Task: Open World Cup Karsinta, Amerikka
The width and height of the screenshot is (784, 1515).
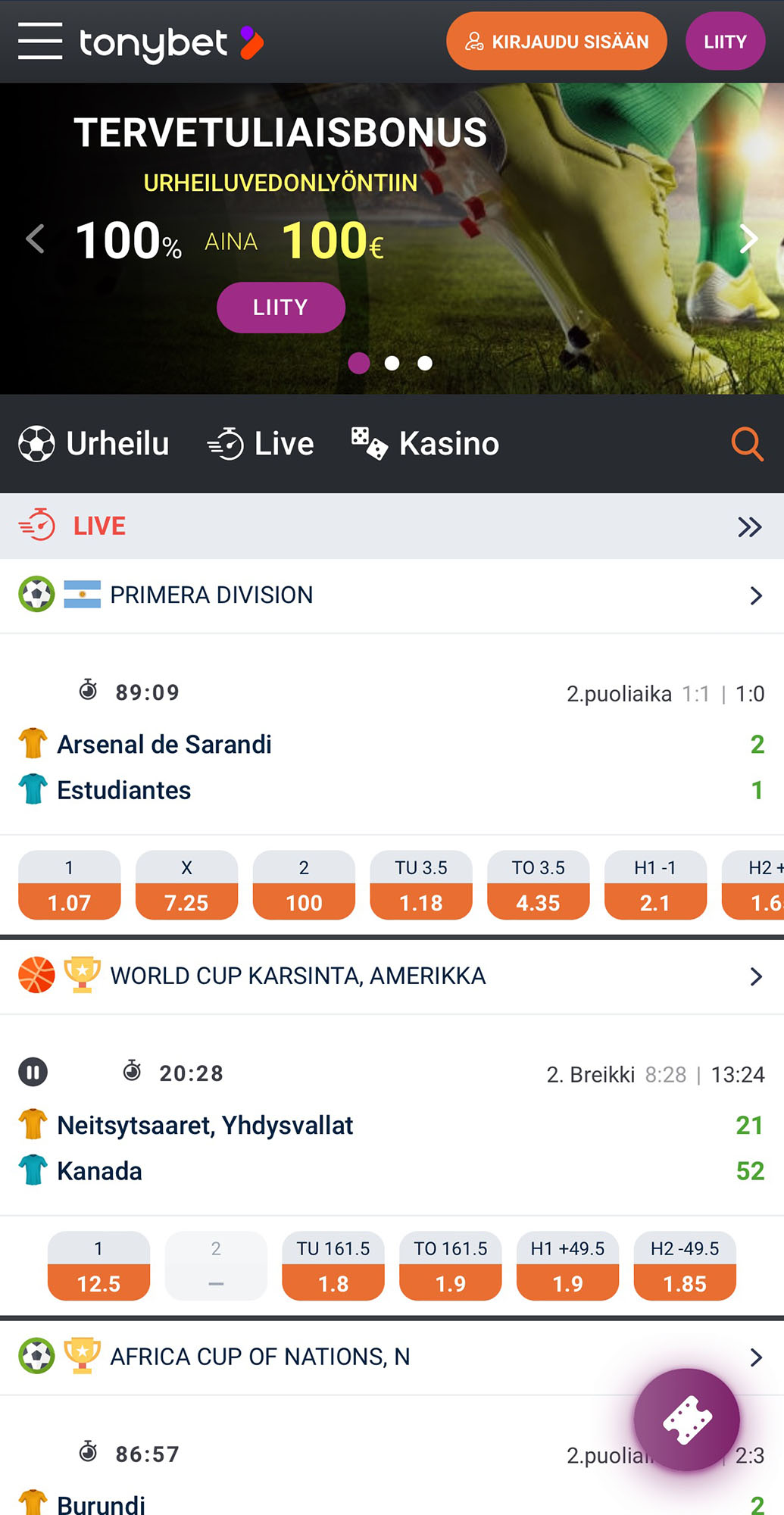Action: (392, 976)
